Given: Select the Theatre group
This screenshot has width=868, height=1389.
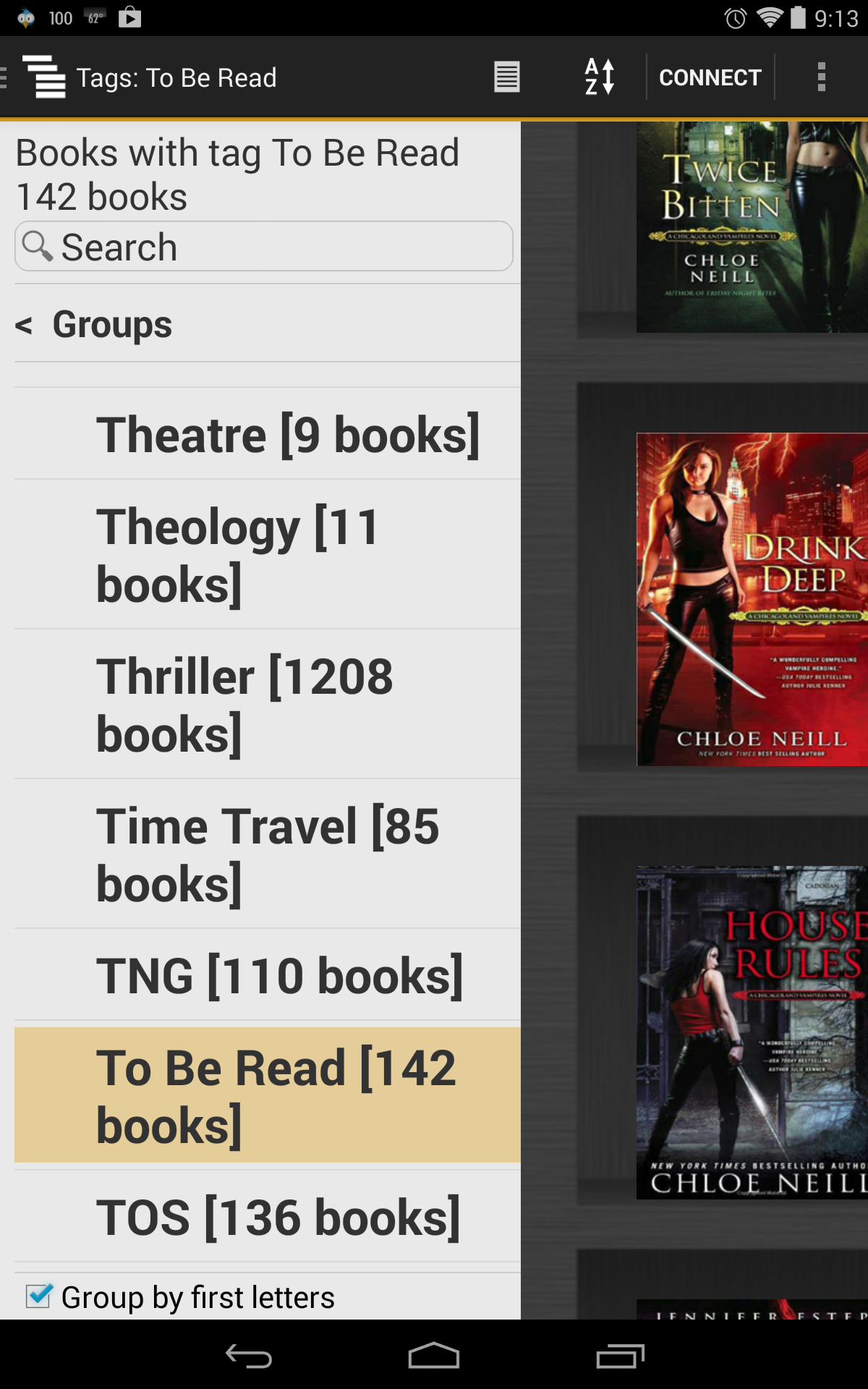Looking at the screenshot, I should (x=288, y=435).
